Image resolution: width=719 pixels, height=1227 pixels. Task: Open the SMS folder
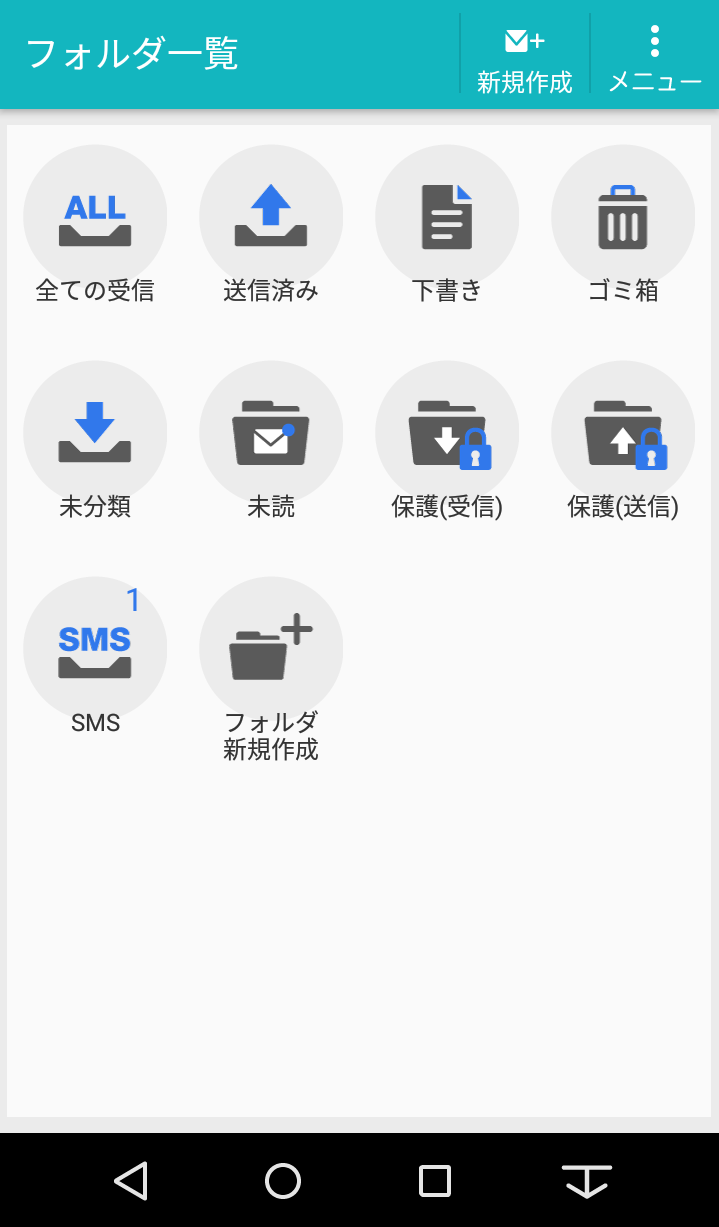(x=95, y=649)
